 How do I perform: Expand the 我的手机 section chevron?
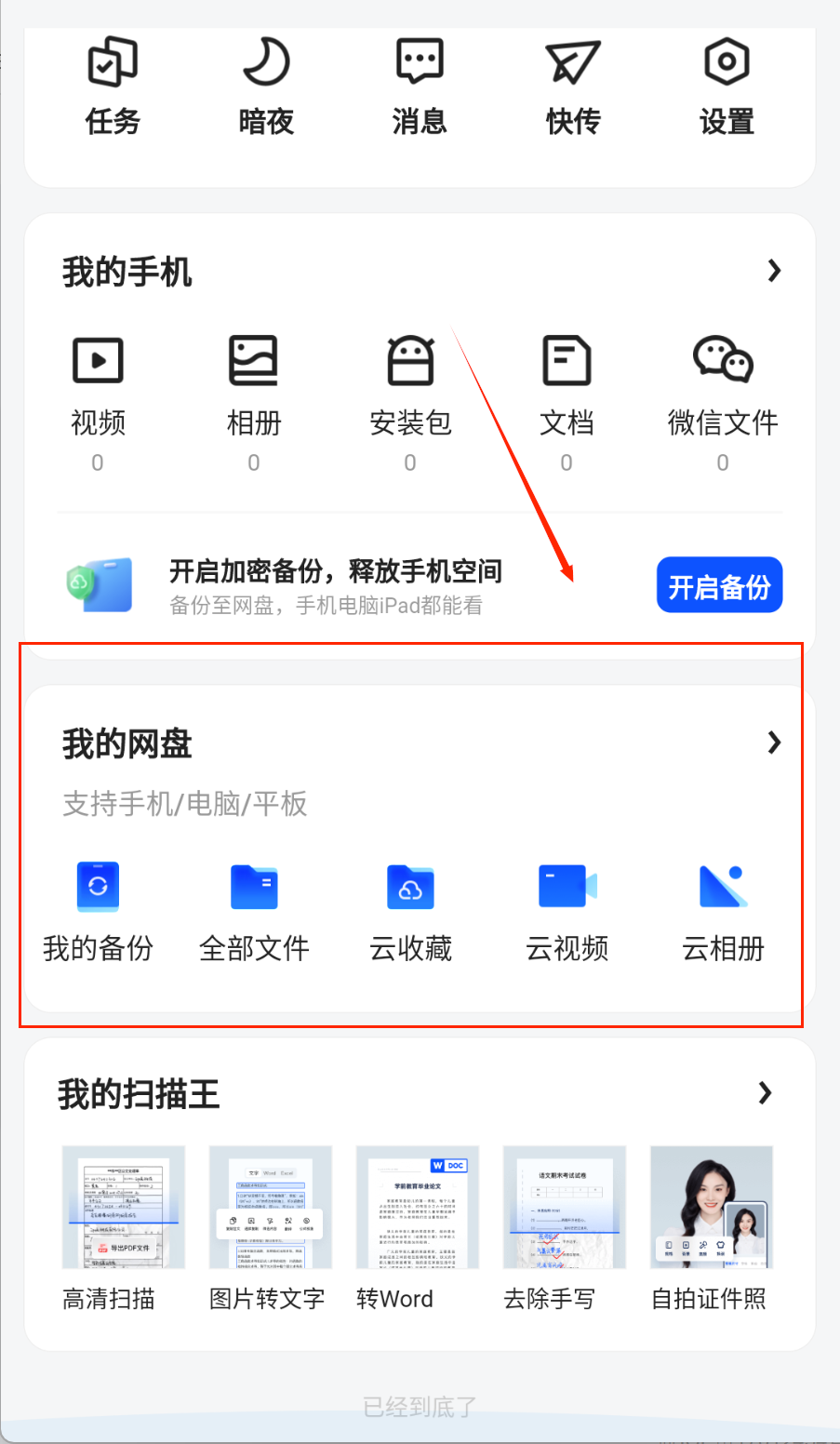[x=774, y=271]
